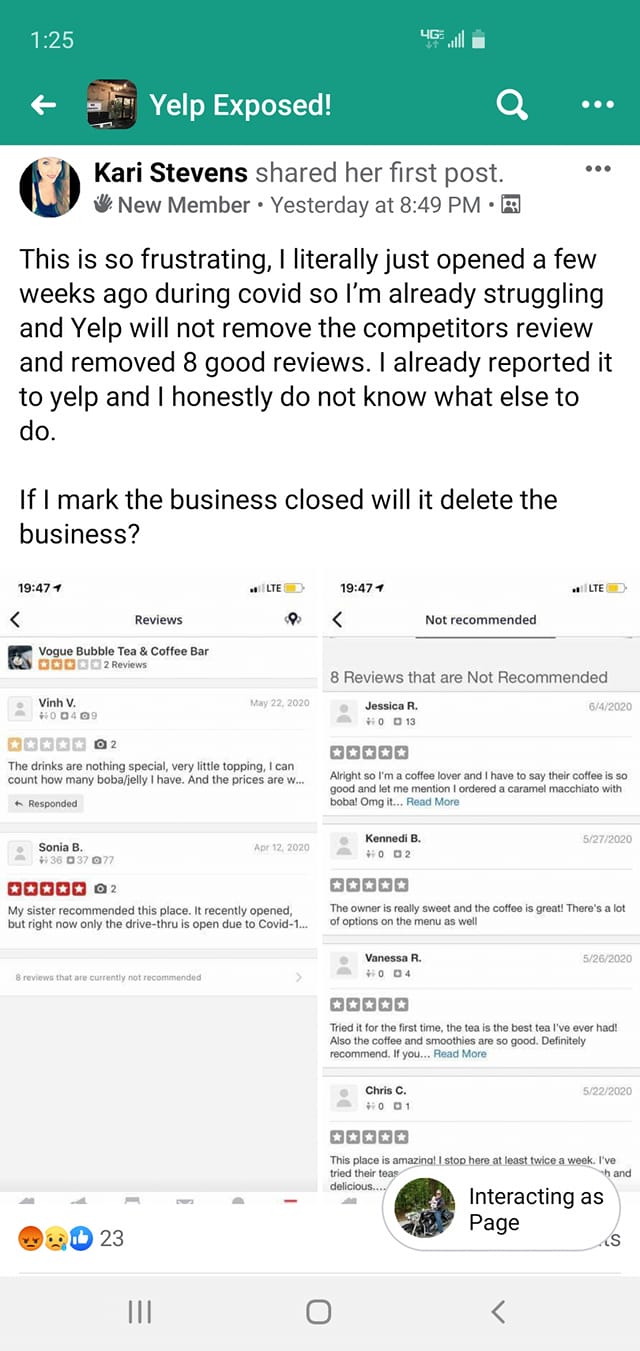Go back from the Yelp Exposed group
The height and width of the screenshot is (1351, 640).
[x=43, y=105]
